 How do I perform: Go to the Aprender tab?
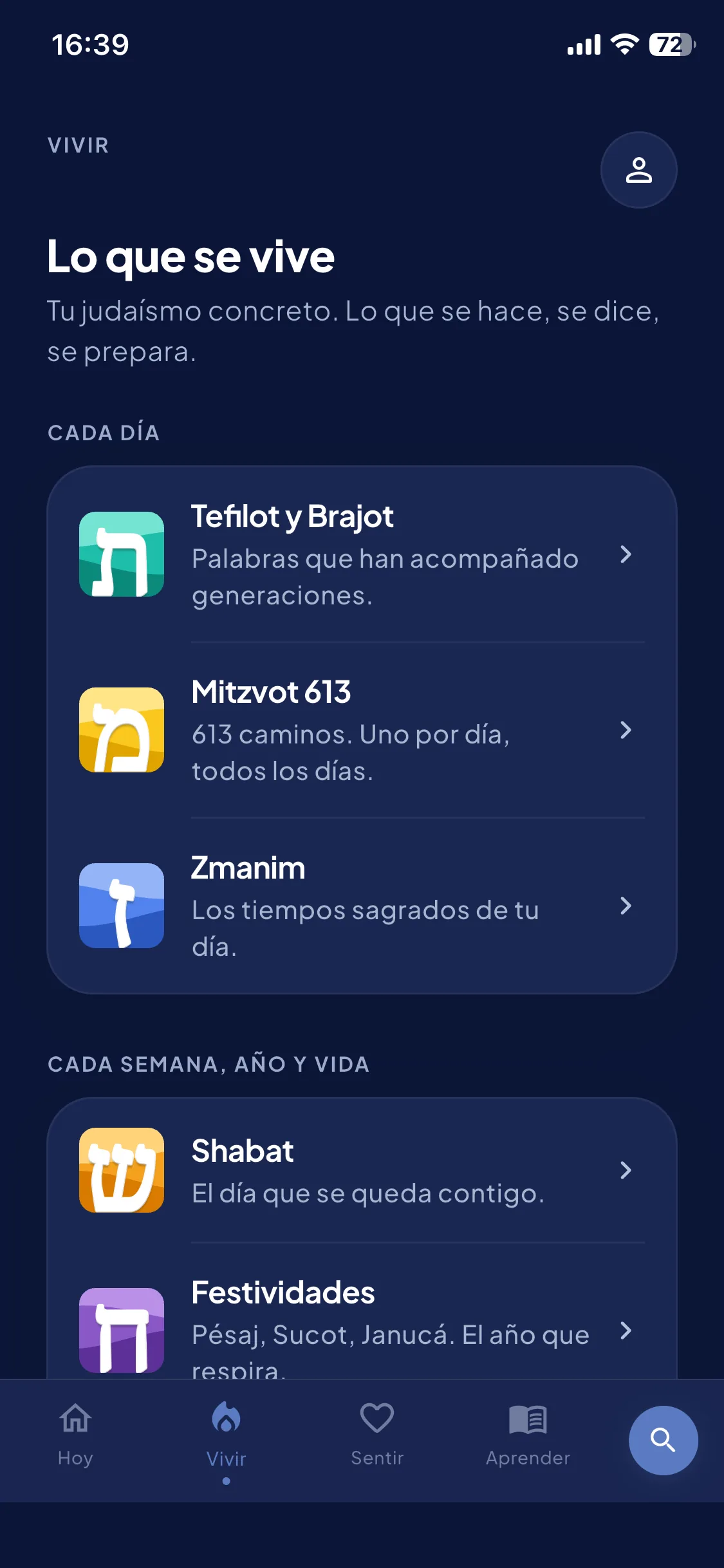(528, 1435)
